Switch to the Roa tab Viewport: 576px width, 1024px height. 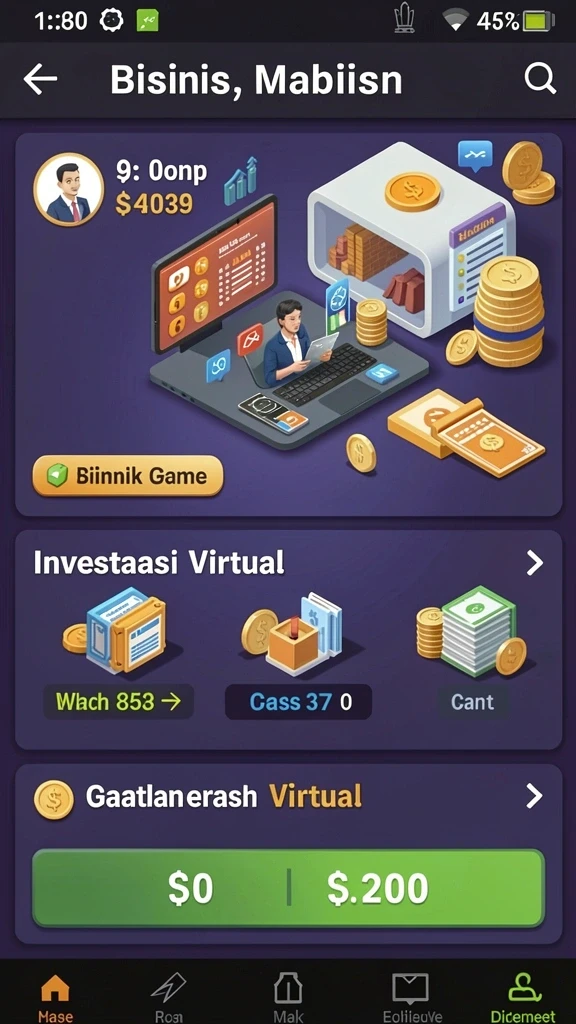pyautogui.click(x=168, y=997)
